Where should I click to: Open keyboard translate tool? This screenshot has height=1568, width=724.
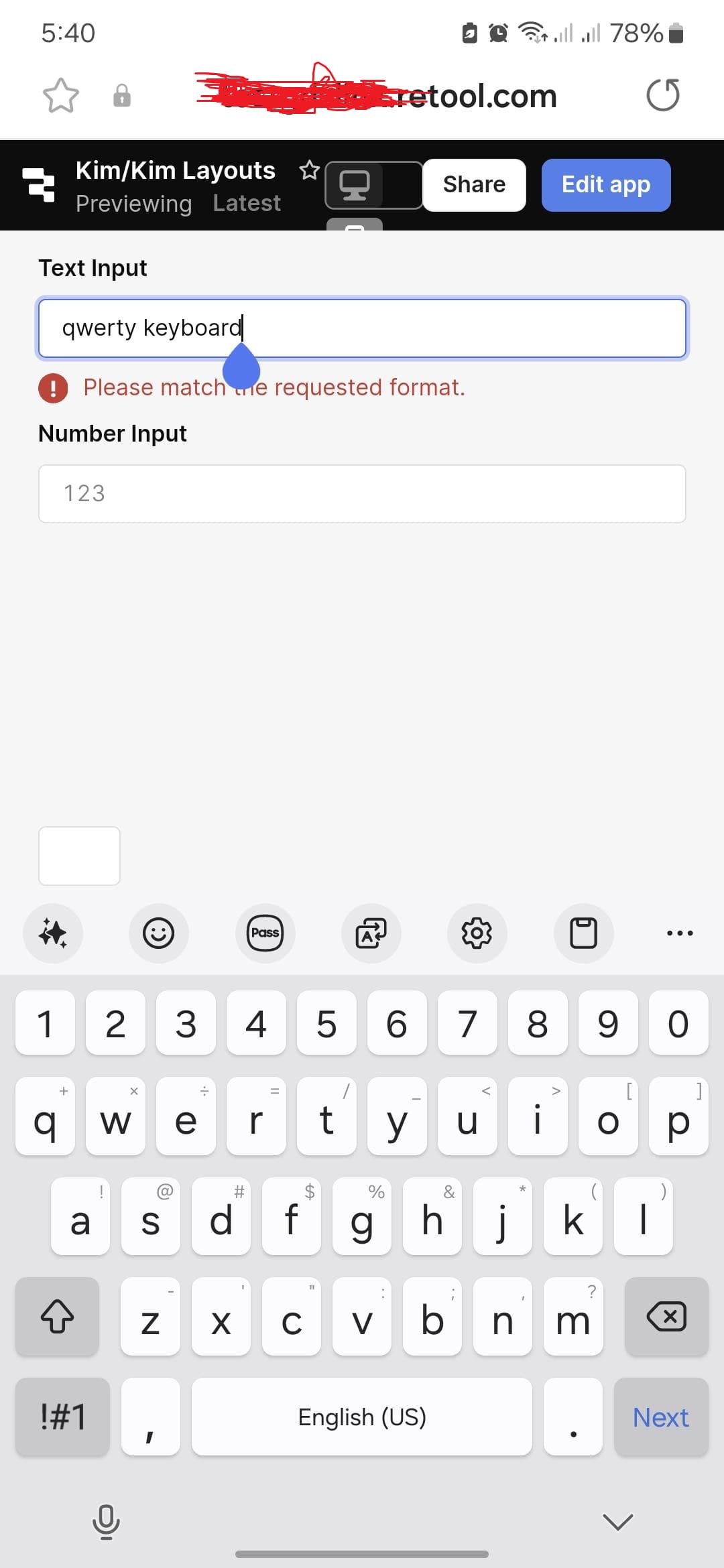[371, 933]
